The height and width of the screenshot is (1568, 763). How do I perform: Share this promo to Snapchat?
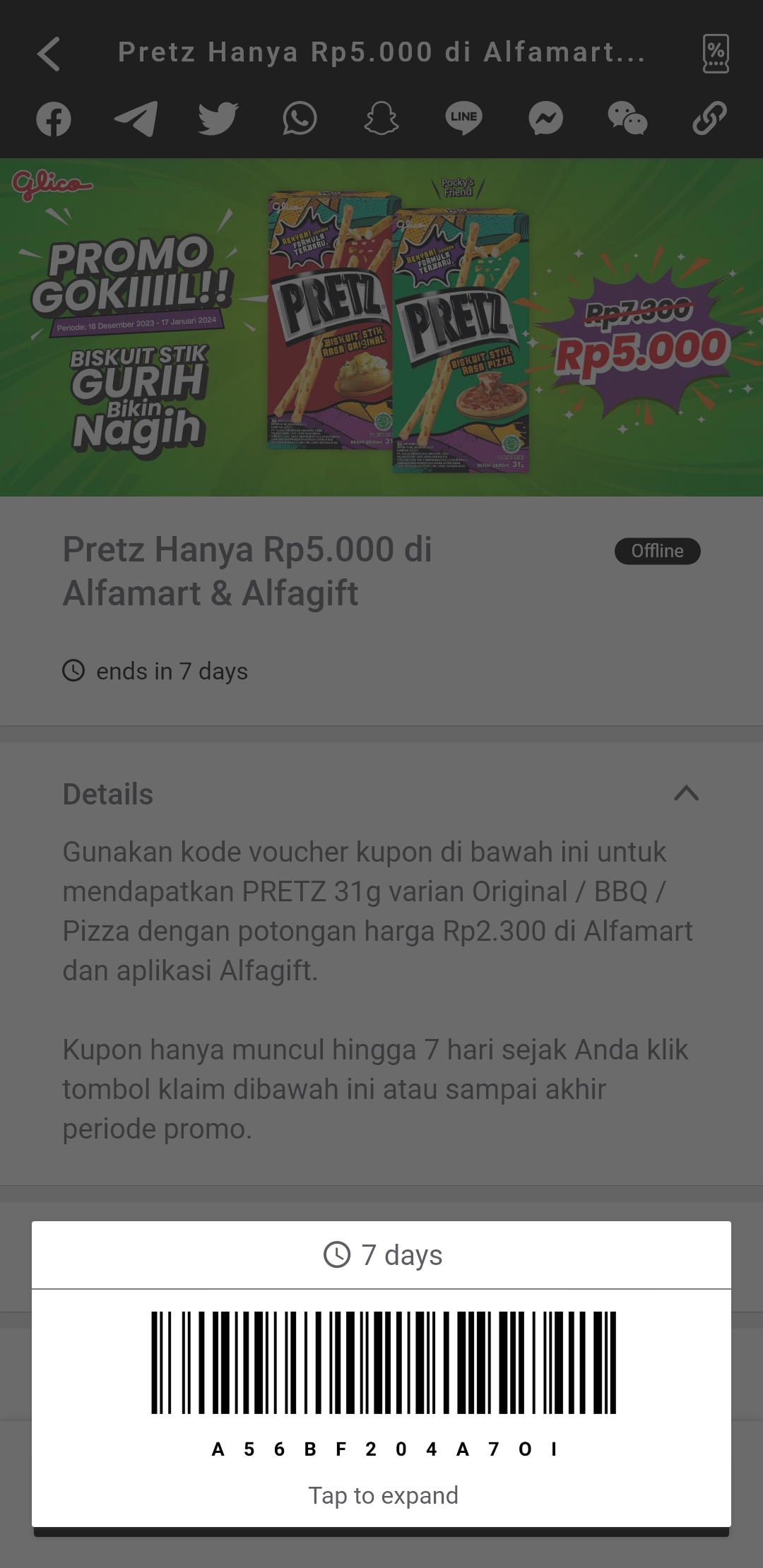[x=381, y=118]
